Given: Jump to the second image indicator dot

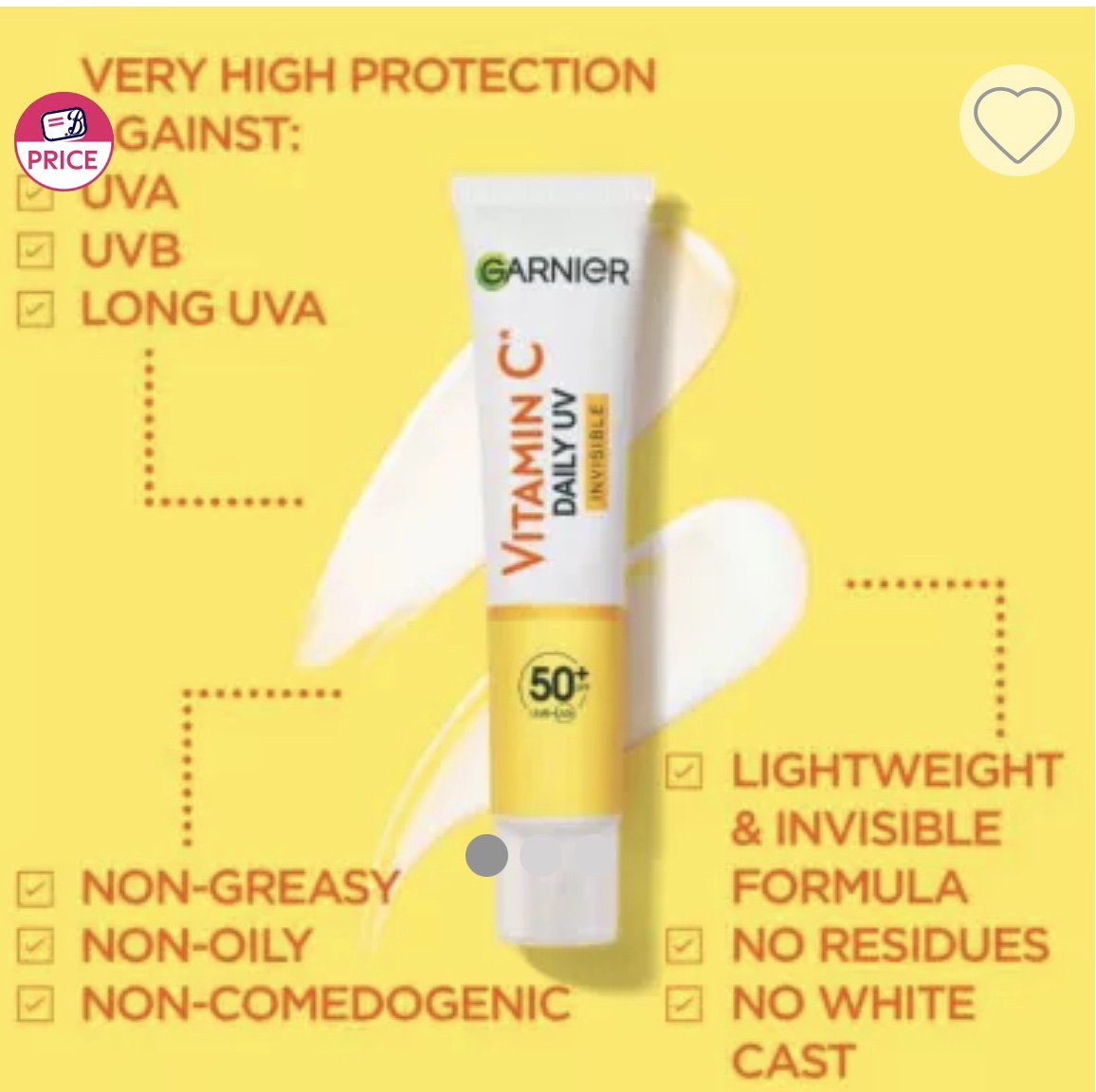Looking at the screenshot, I should tap(540, 855).
